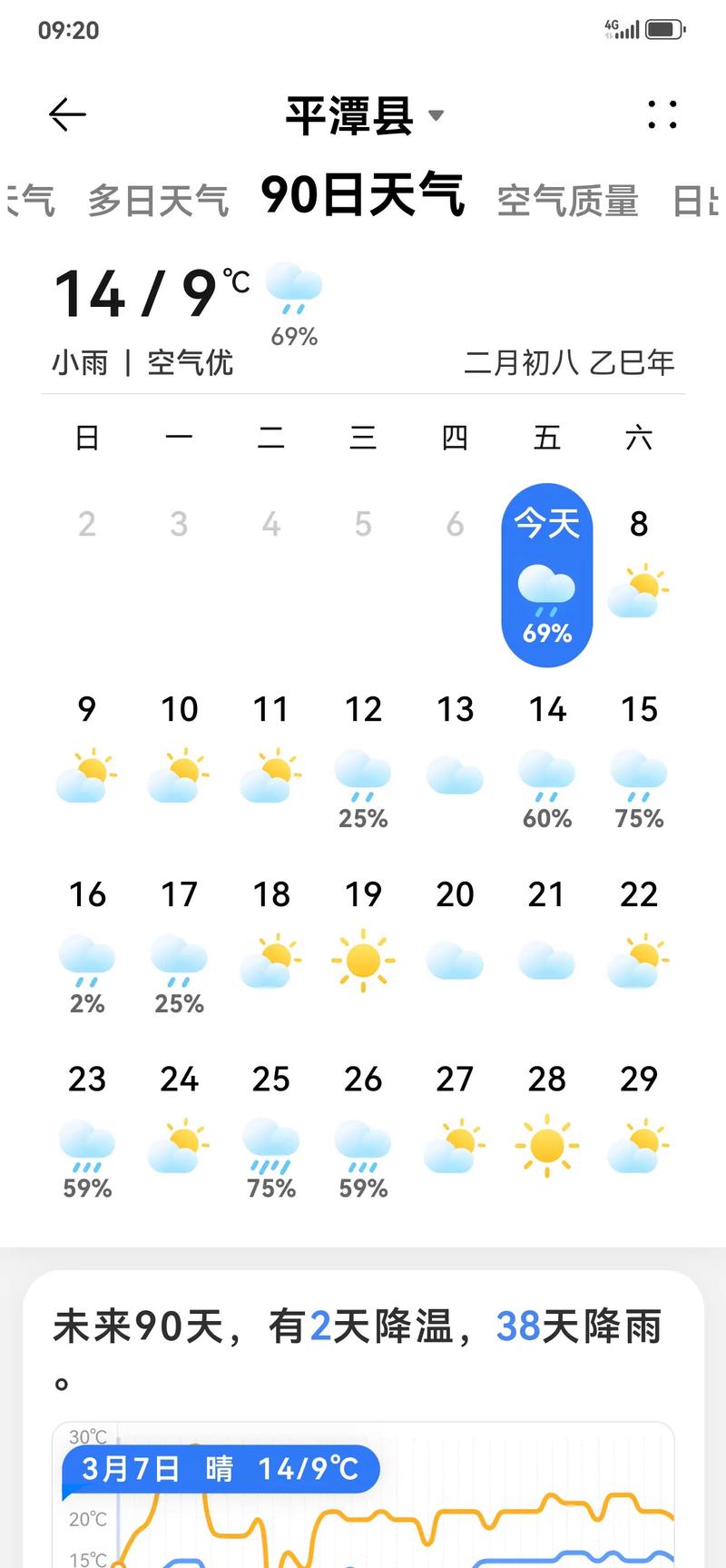Screen dimensions: 726x1568
Task: Tap the back arrow to exit
Action: tap(67, 113)
